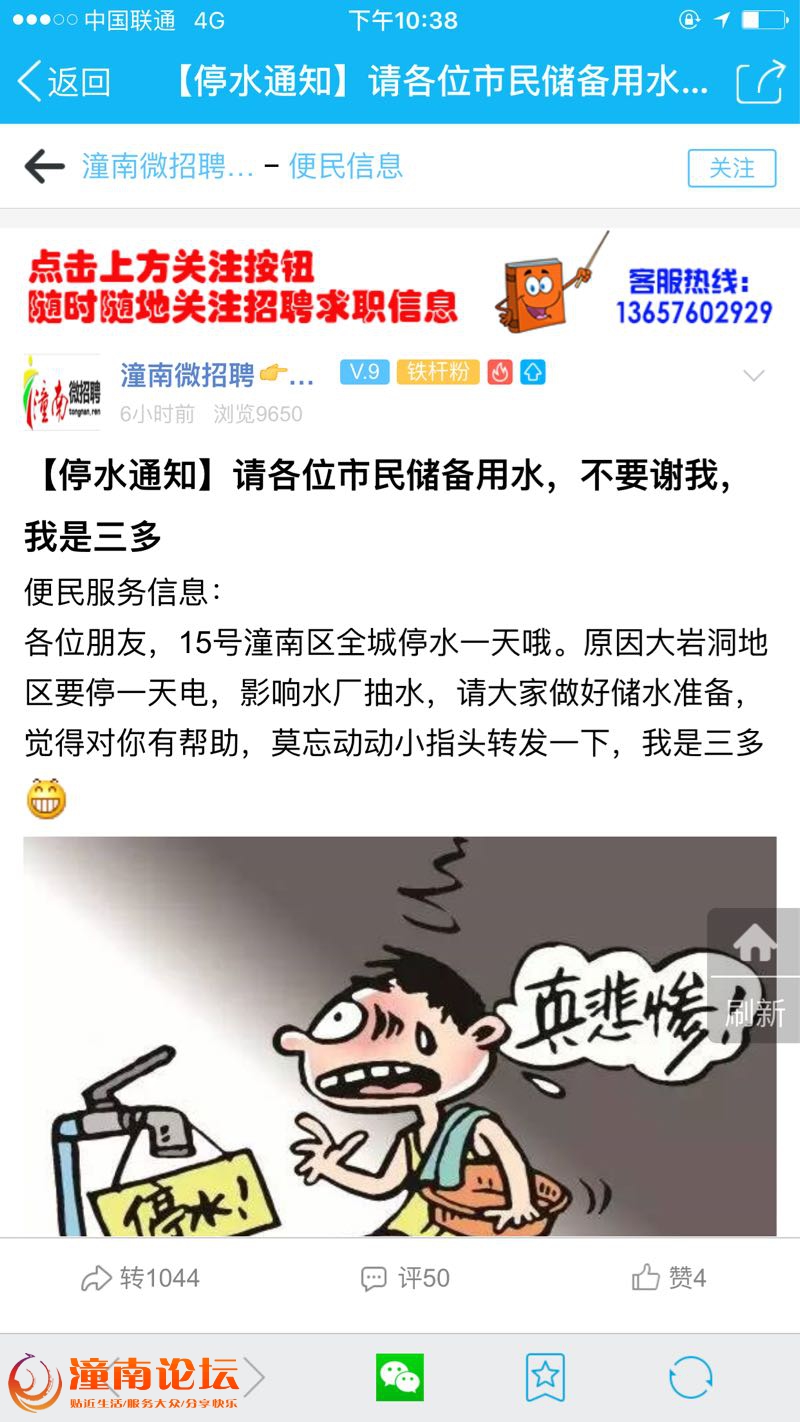
Task: Reload using the circular arrows icon
Action: [691, 1377]
